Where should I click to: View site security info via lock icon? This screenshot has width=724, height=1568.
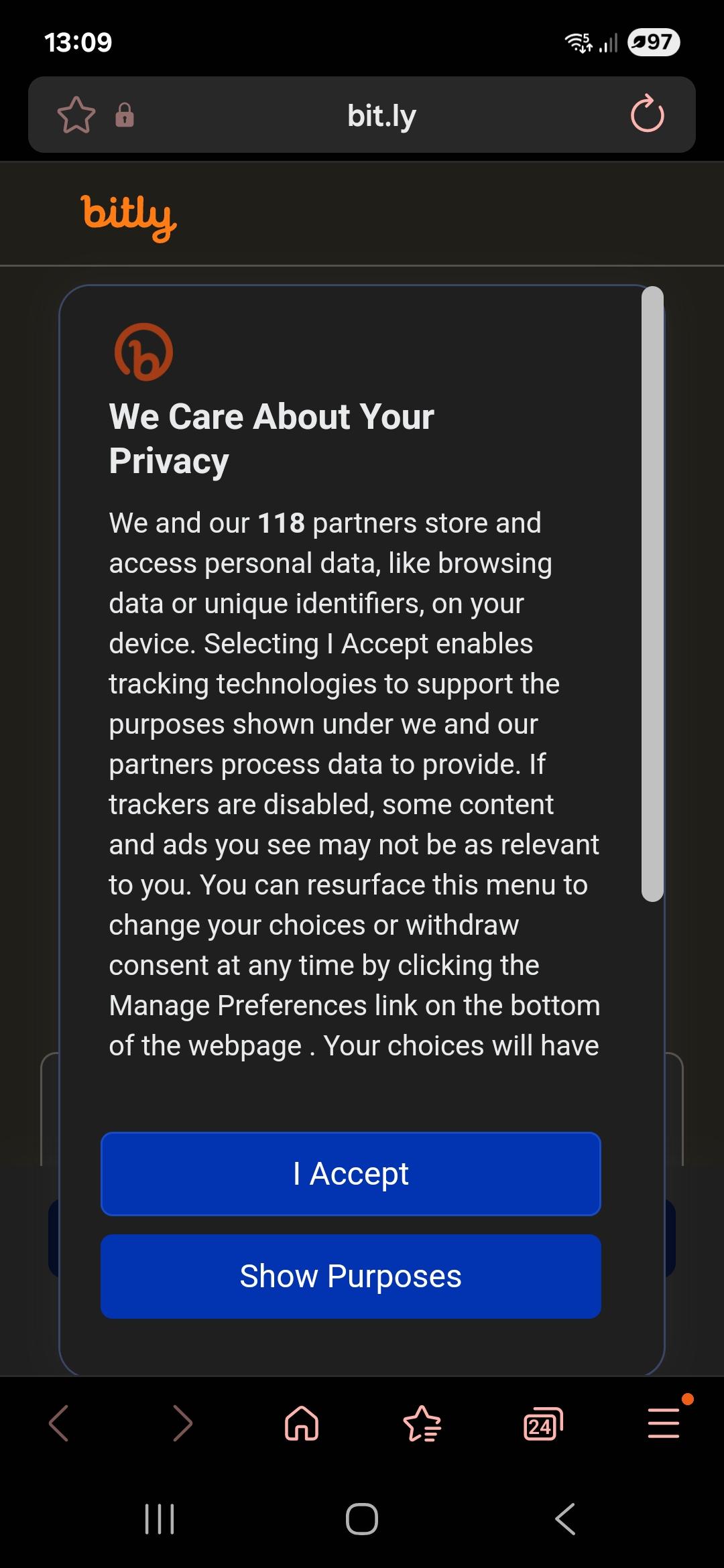pyautogui.click(x=125, y=115)
